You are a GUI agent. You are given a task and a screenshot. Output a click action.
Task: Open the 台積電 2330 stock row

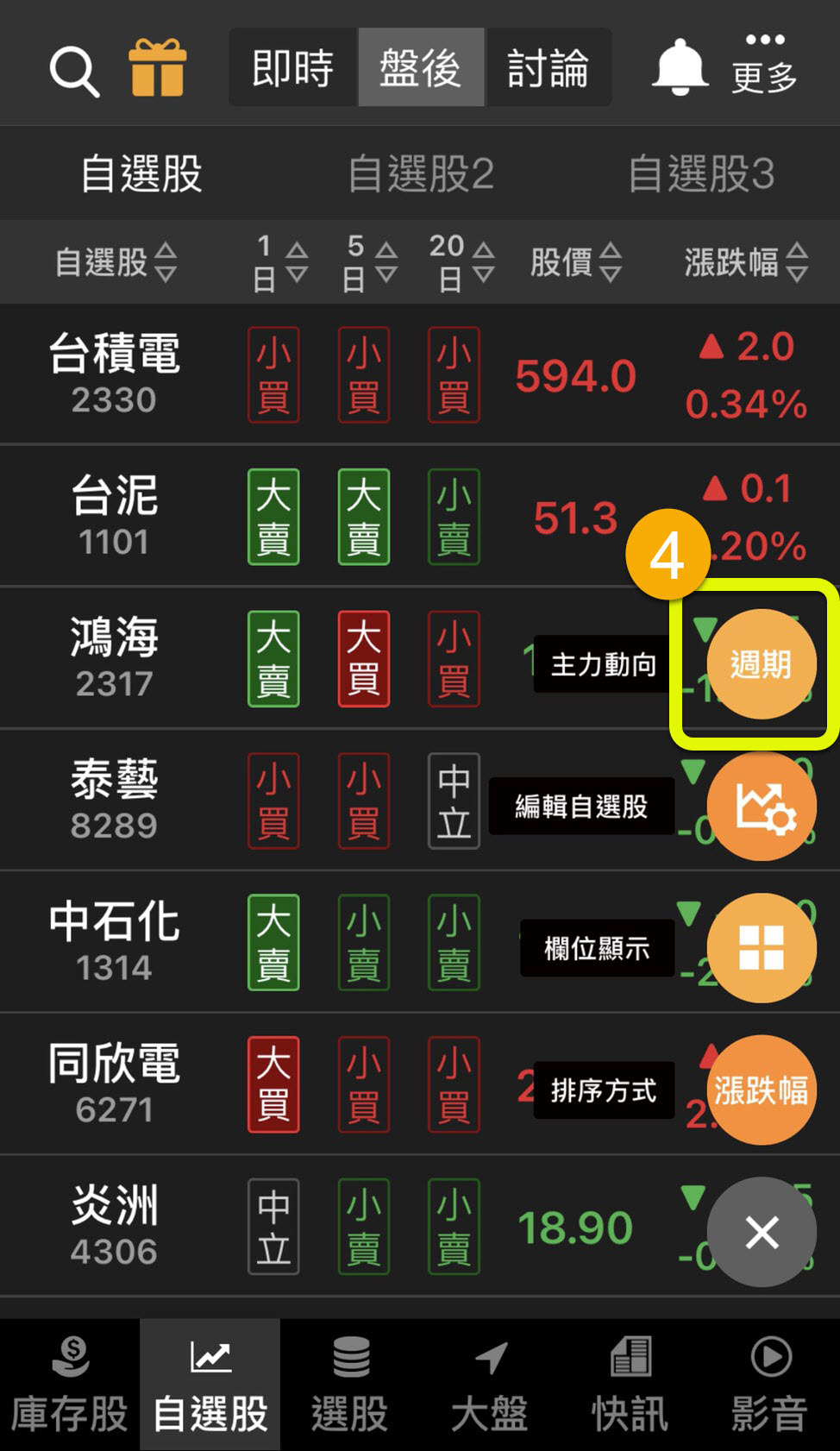pyautogui.click(x=115, y=374)
